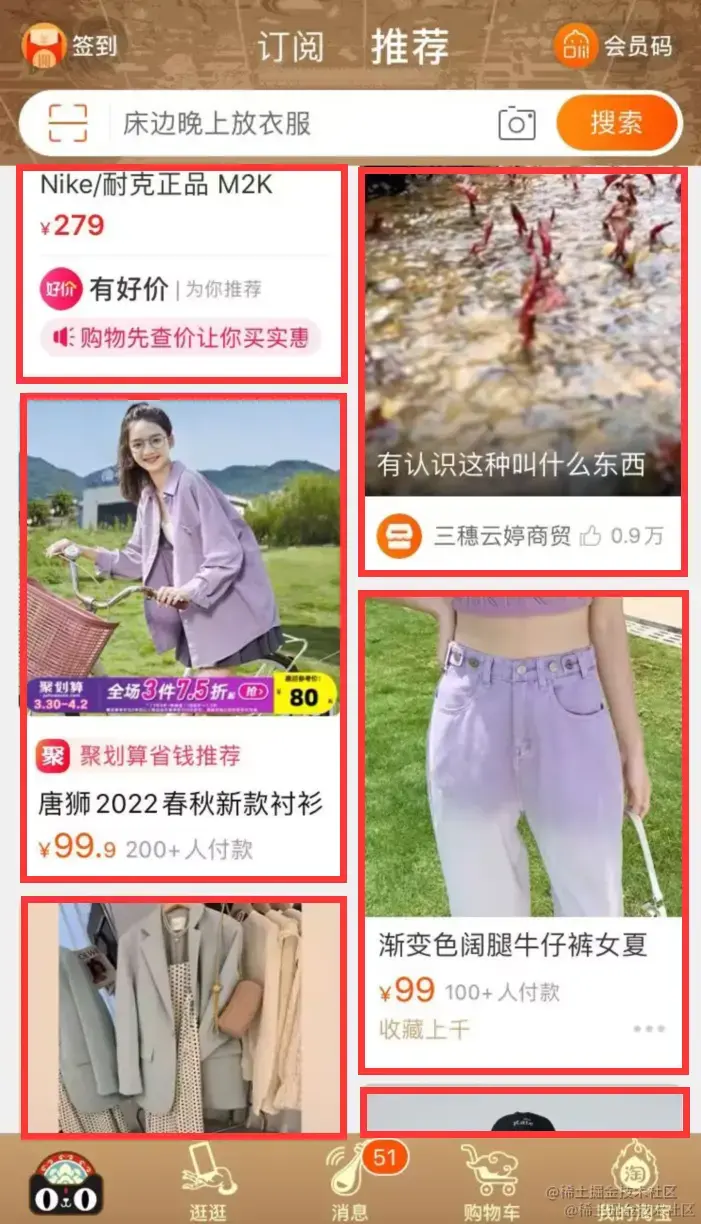Open the 有认识这种叫什么东西 video post
701x1224 pixels.
[523, 370]
